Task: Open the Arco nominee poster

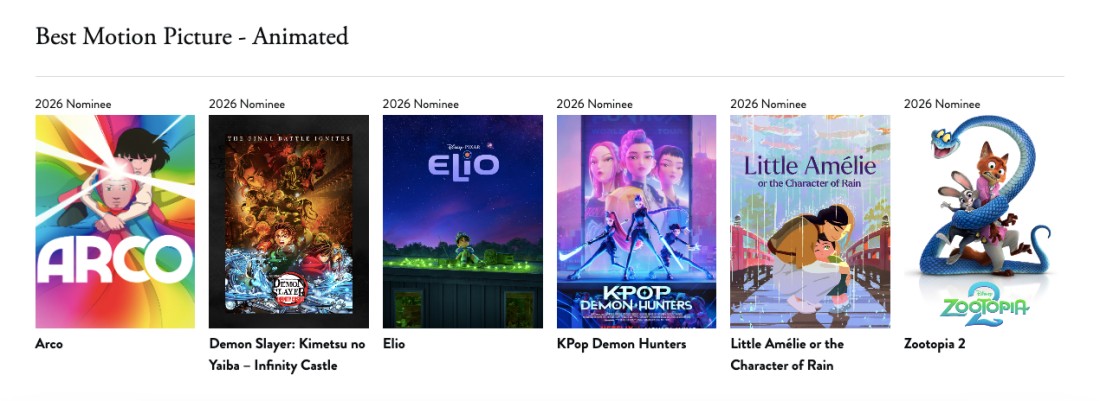Action: tap(115, 221)
